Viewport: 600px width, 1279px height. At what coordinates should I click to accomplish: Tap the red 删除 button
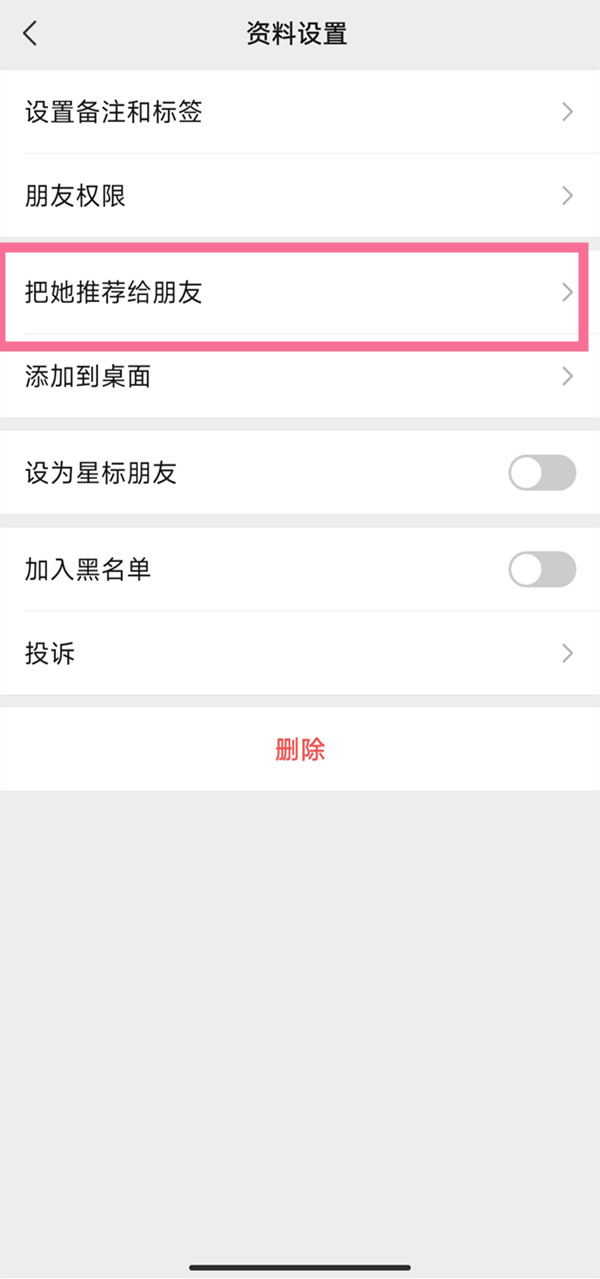(x=300, y=750)
